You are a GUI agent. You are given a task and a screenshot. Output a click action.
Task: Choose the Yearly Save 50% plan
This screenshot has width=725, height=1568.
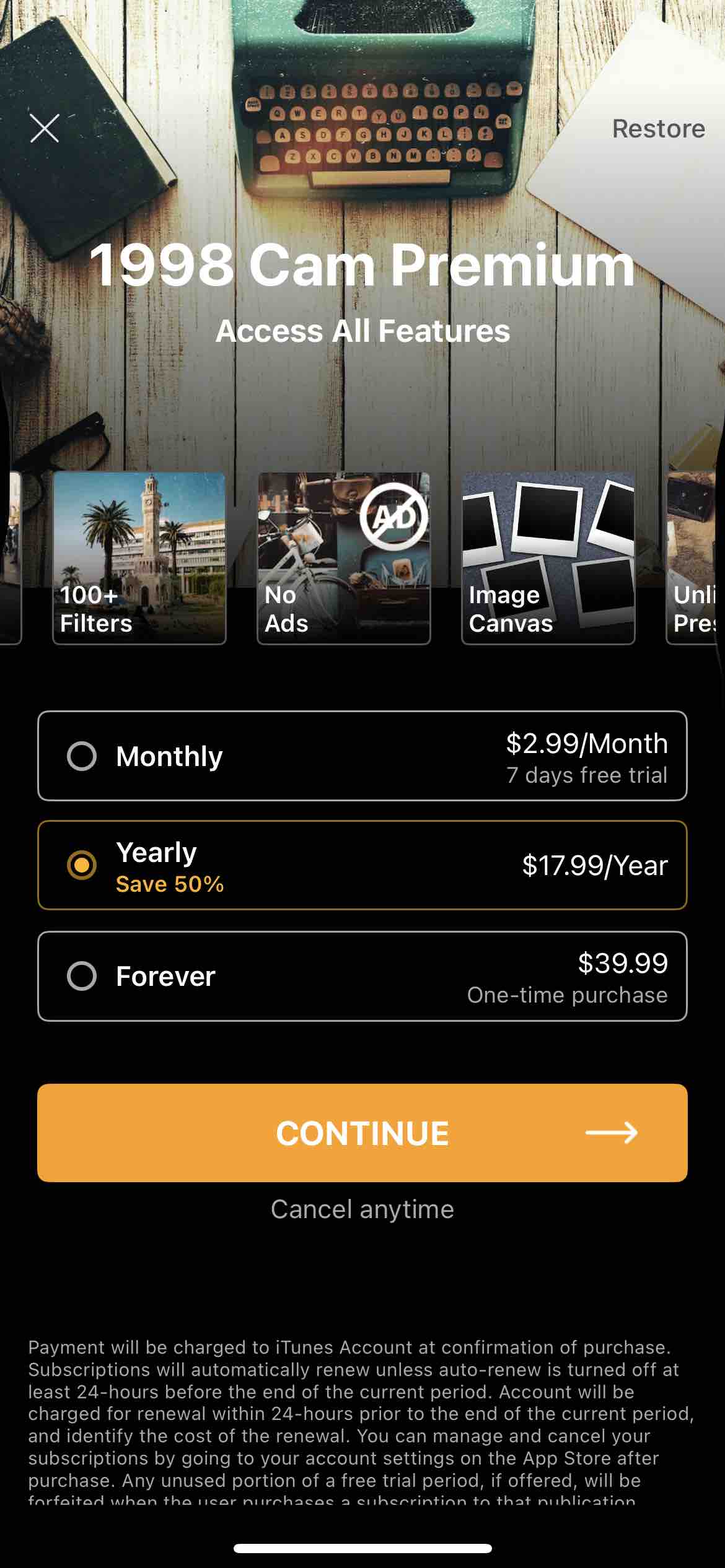(362, 865)
